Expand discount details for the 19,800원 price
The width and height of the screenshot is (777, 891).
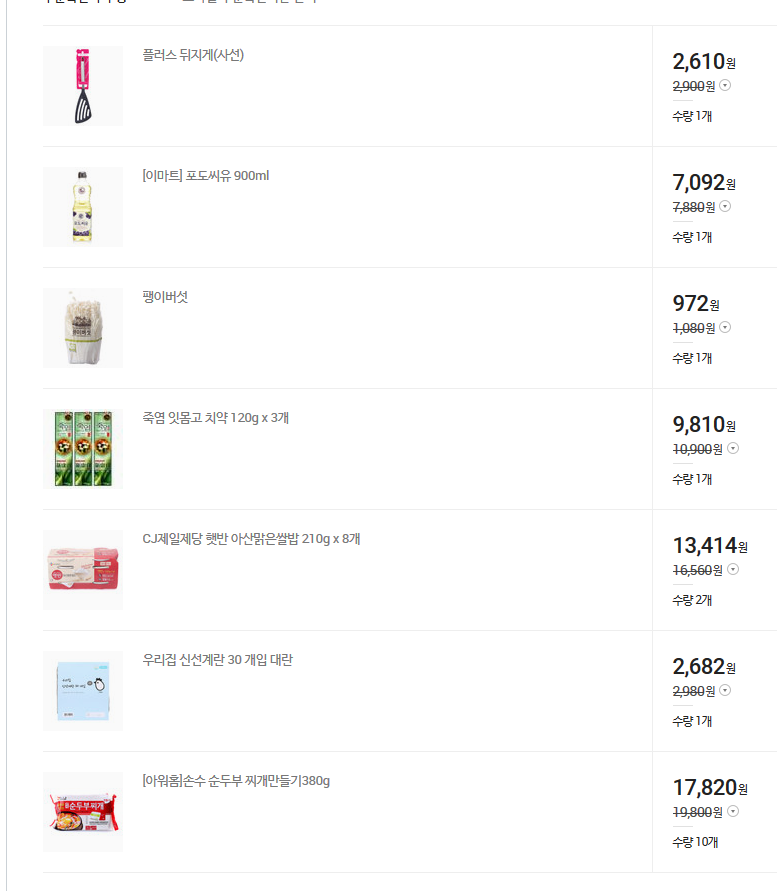pyautogui.click(x=732, y=811)
